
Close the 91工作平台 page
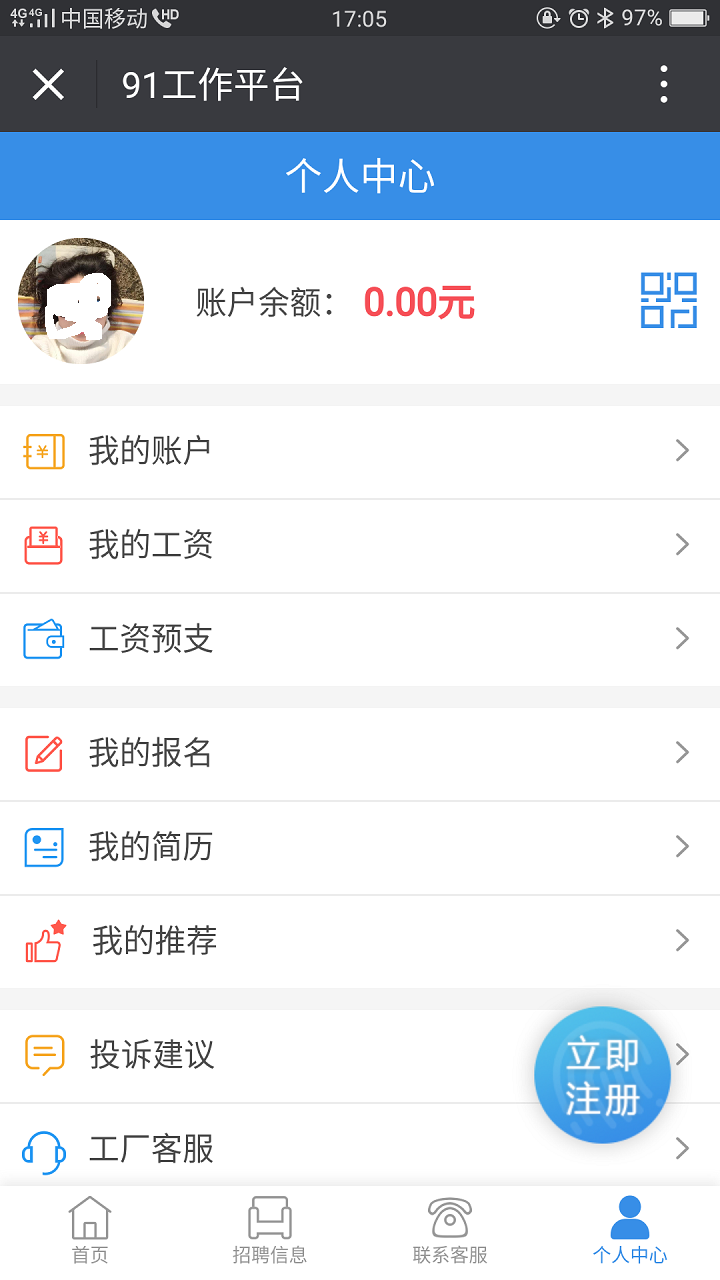tap(48, 85)
